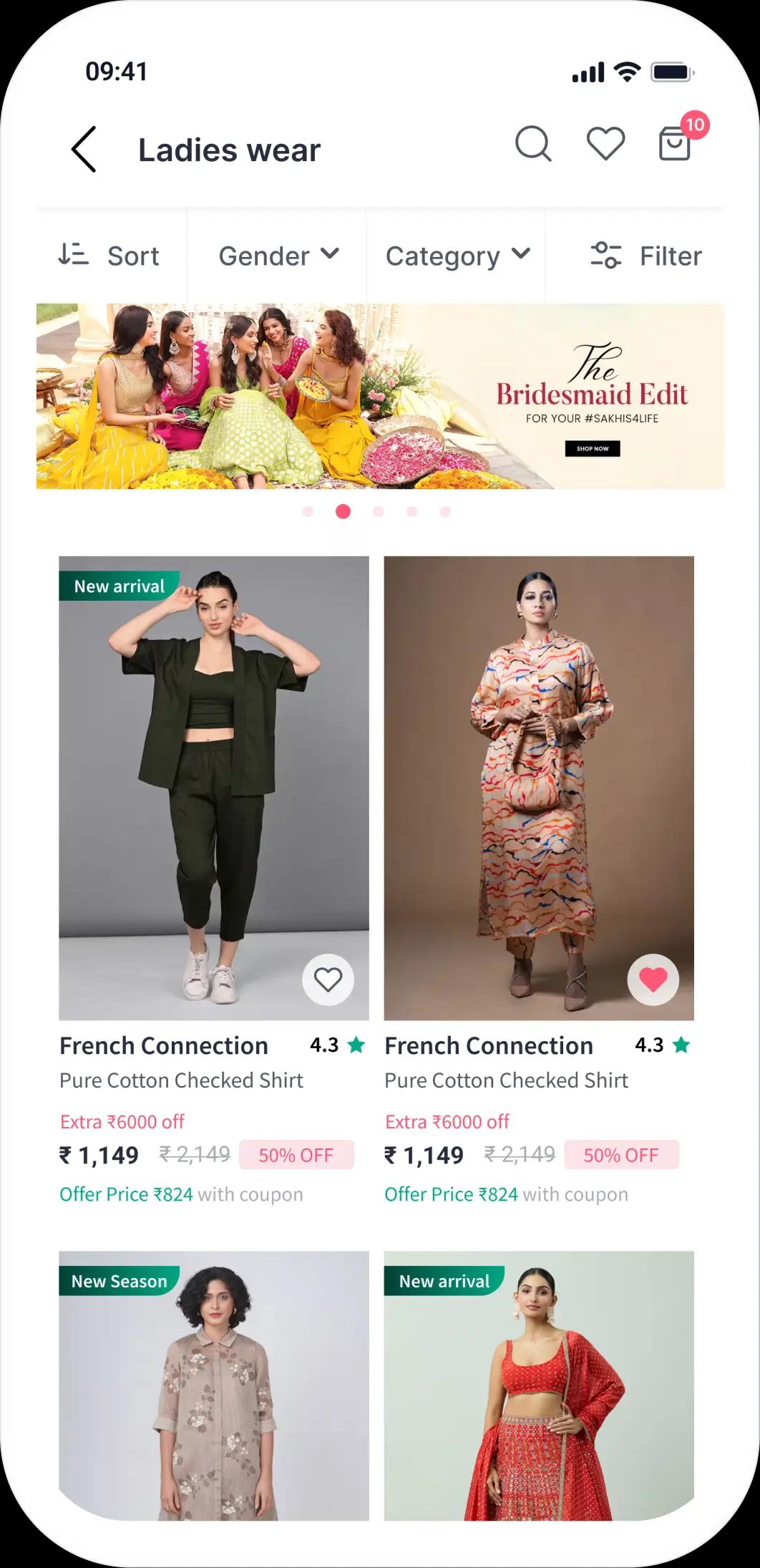Image resolution: width=760 pixels, height=1568 pixels.
Task: Open The Bridesmaid Edit banner
Action: point(380,396)
